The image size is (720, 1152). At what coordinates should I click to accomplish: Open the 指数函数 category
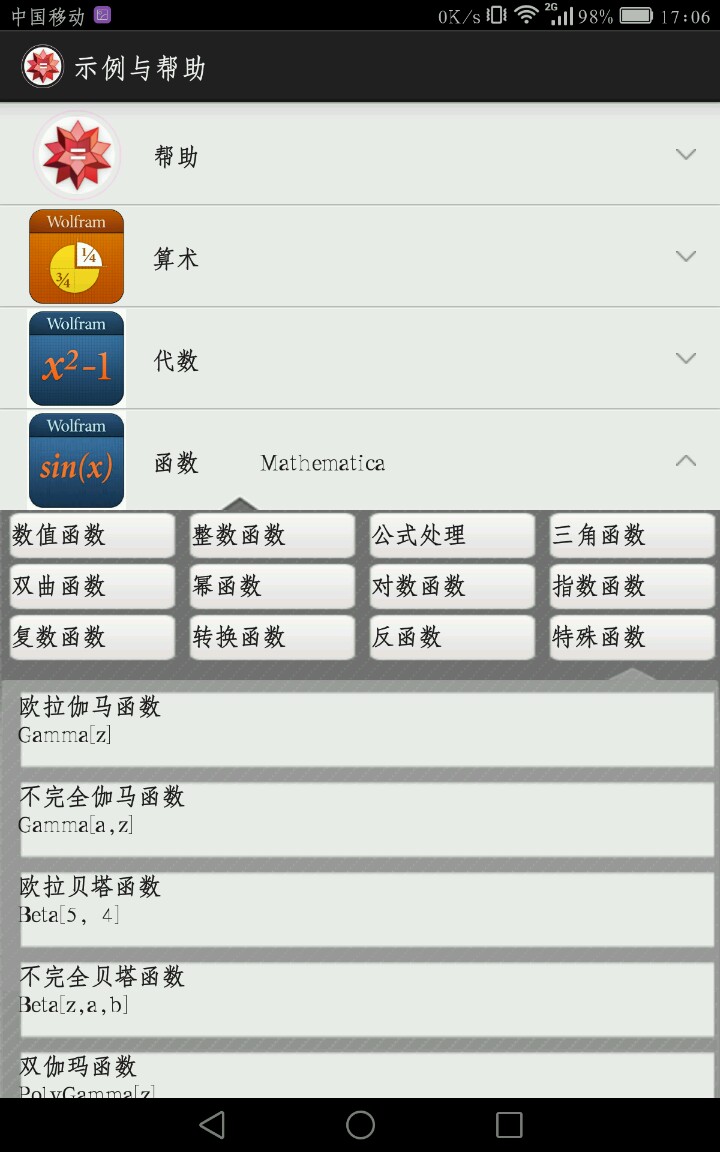tap(632, 586)
